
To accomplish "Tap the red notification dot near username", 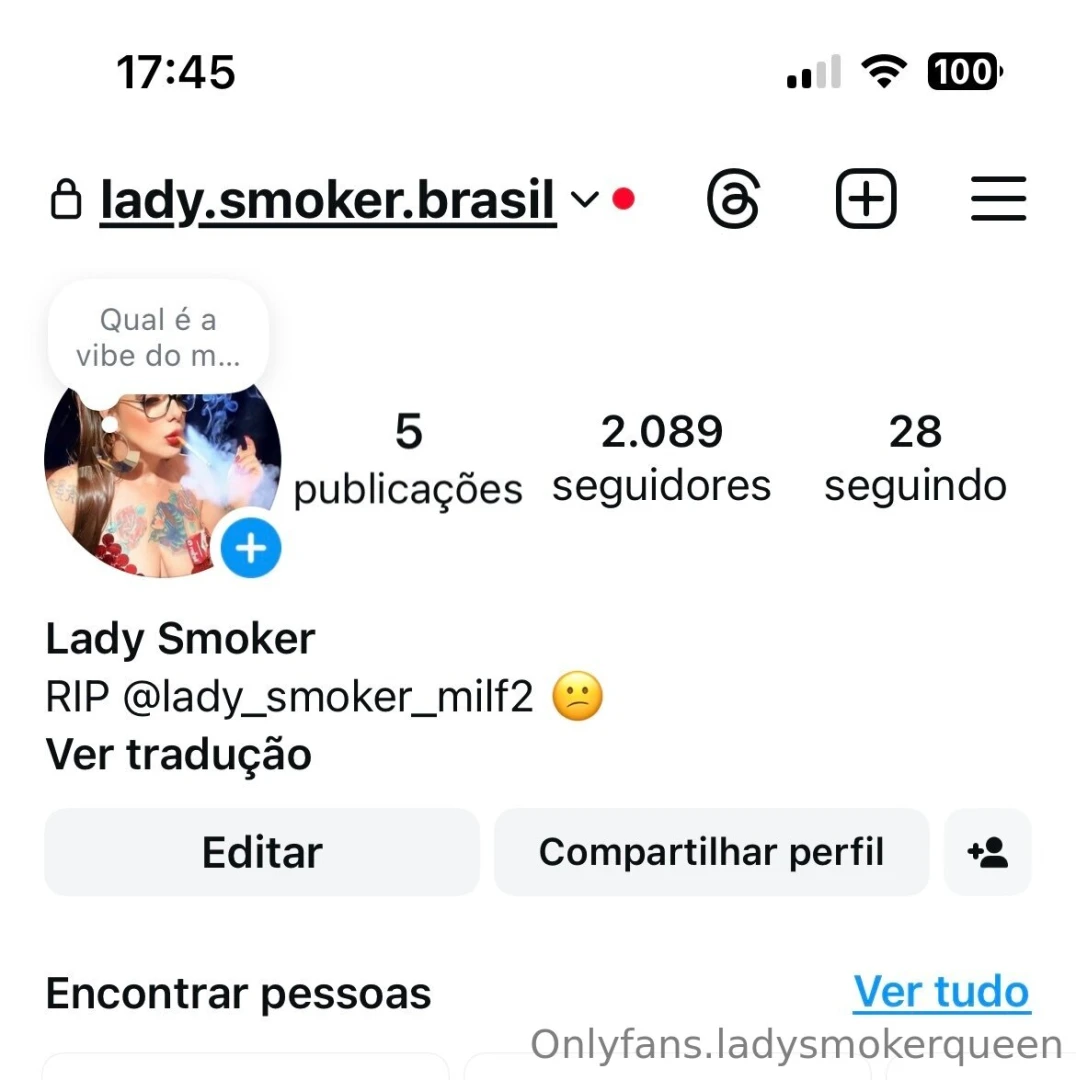I will (x=624, y=199).
